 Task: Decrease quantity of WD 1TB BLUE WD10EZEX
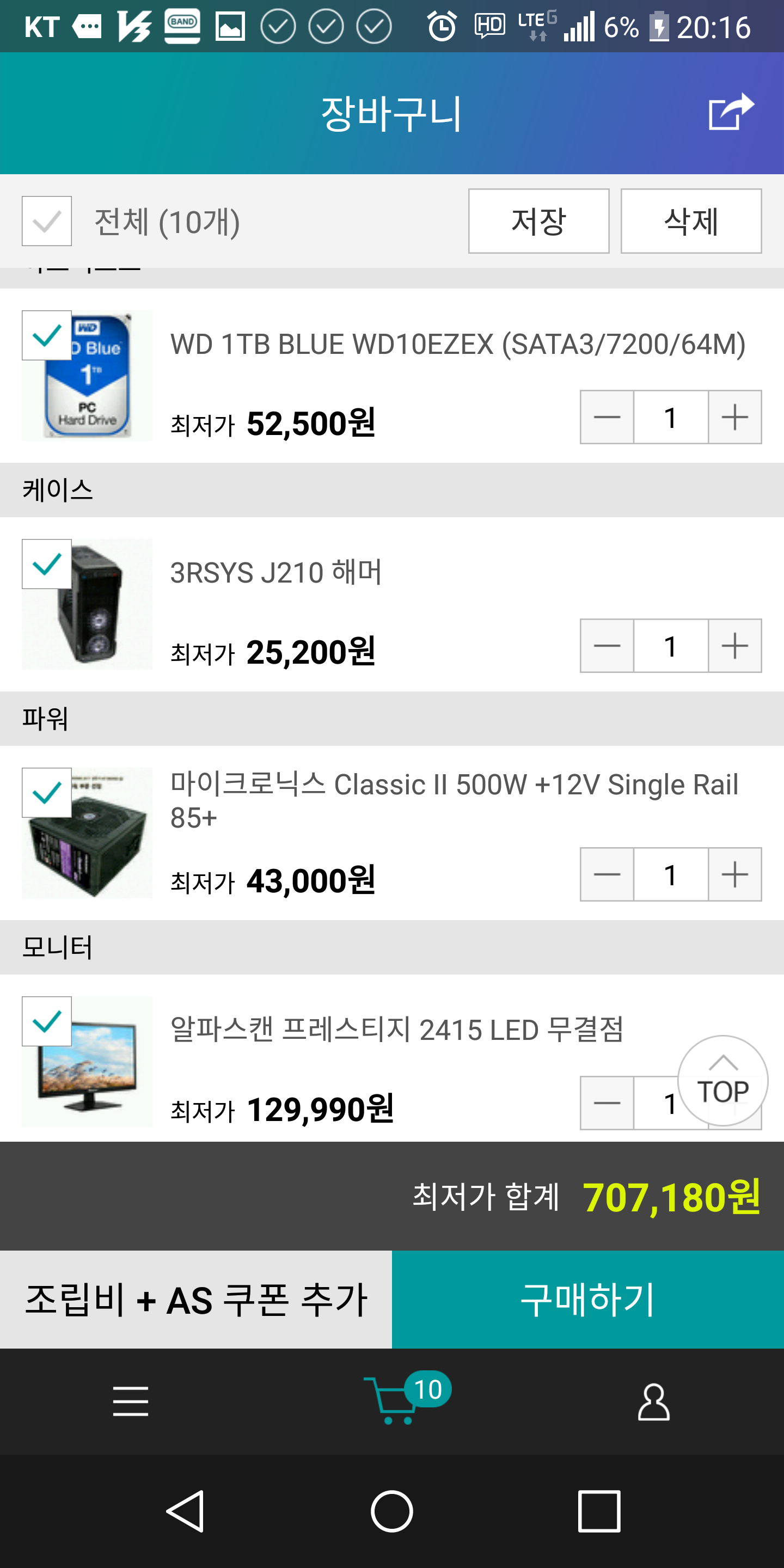607,417
